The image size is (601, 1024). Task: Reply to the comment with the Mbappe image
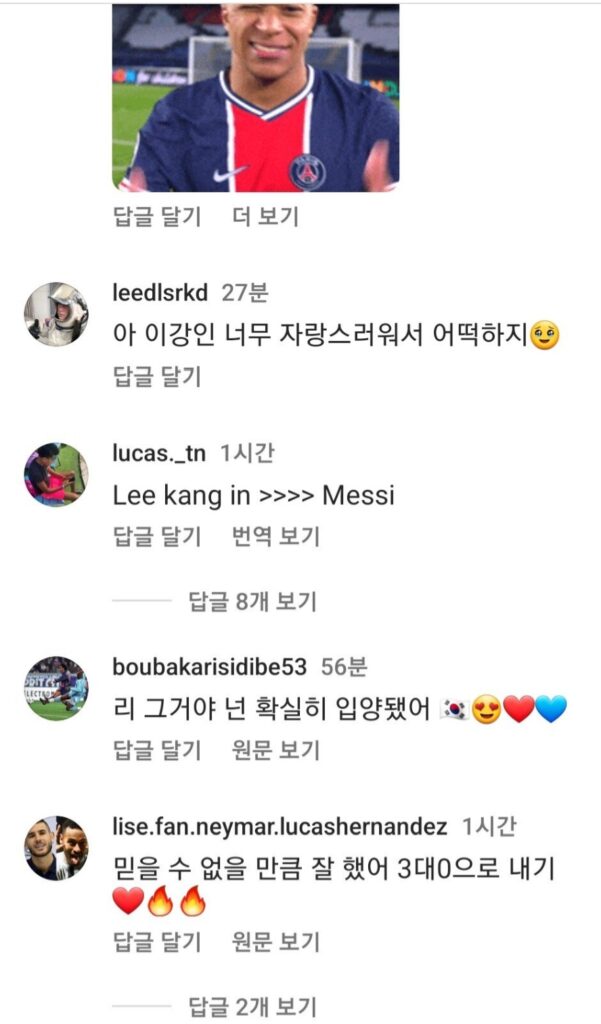coord(157,216)
